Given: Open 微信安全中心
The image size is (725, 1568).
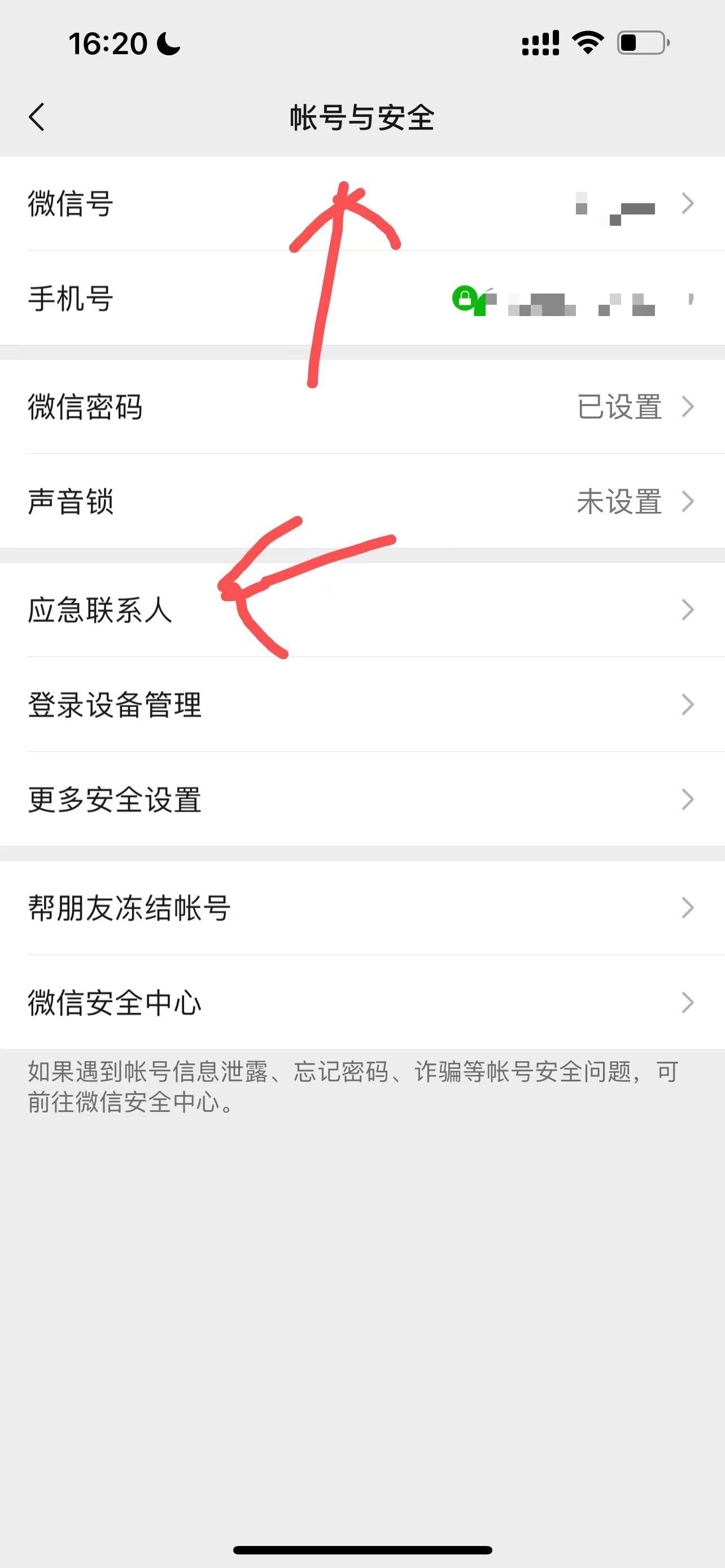Looking at the screenshot, I should (x=362, y=1002).
